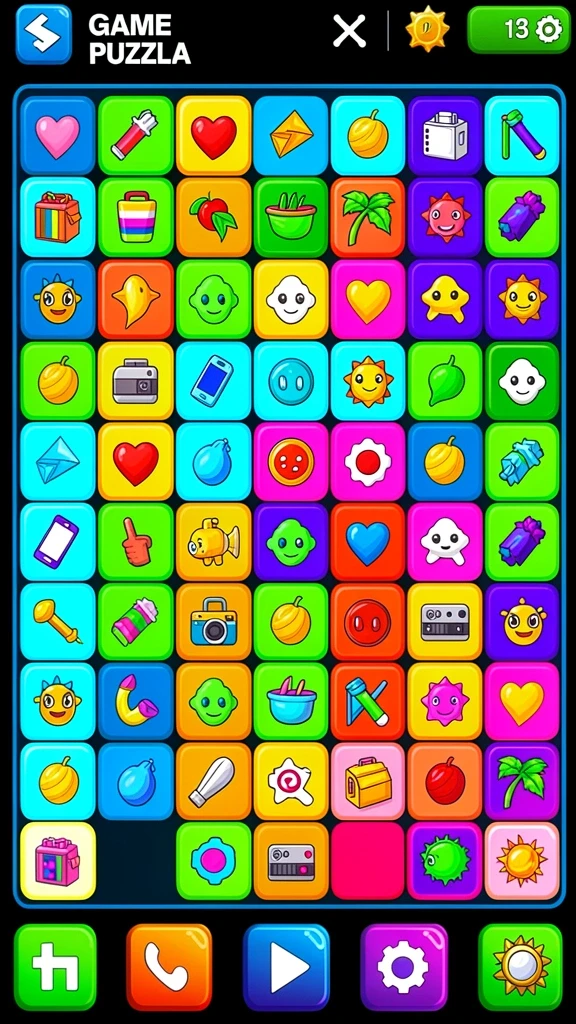Tap the green sun button at bottom

[520, 967]
